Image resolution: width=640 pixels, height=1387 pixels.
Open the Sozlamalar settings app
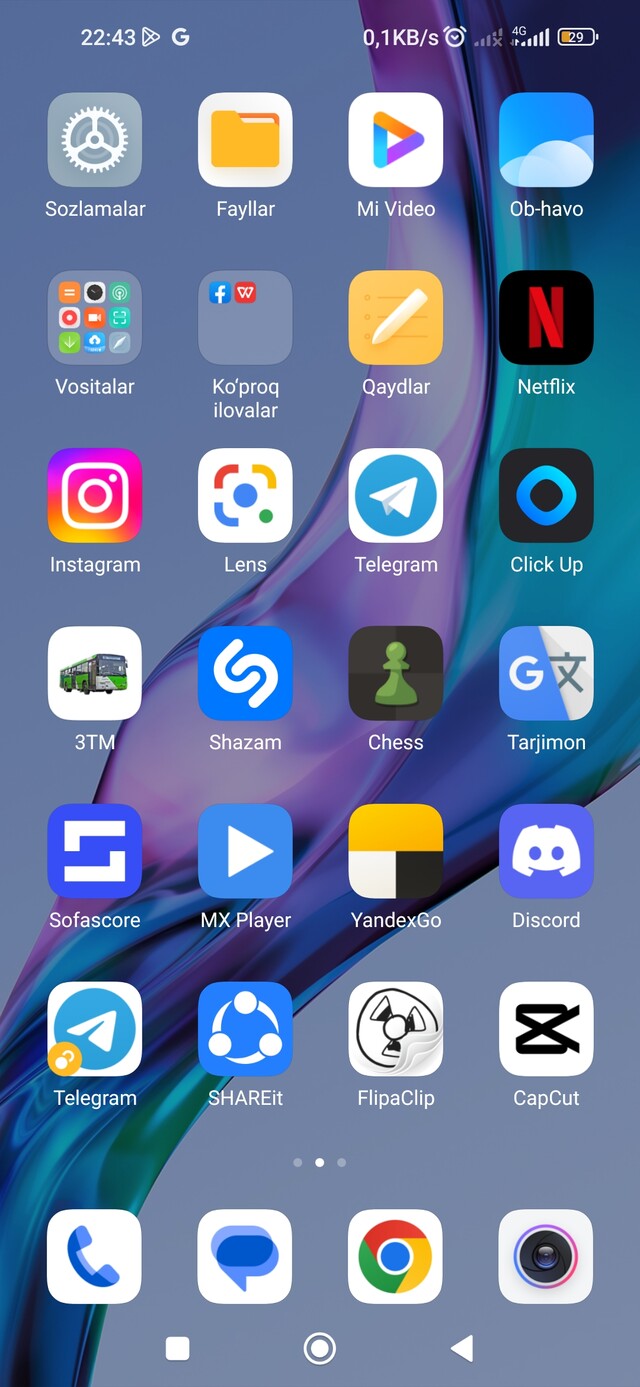[x=95, y=140]
